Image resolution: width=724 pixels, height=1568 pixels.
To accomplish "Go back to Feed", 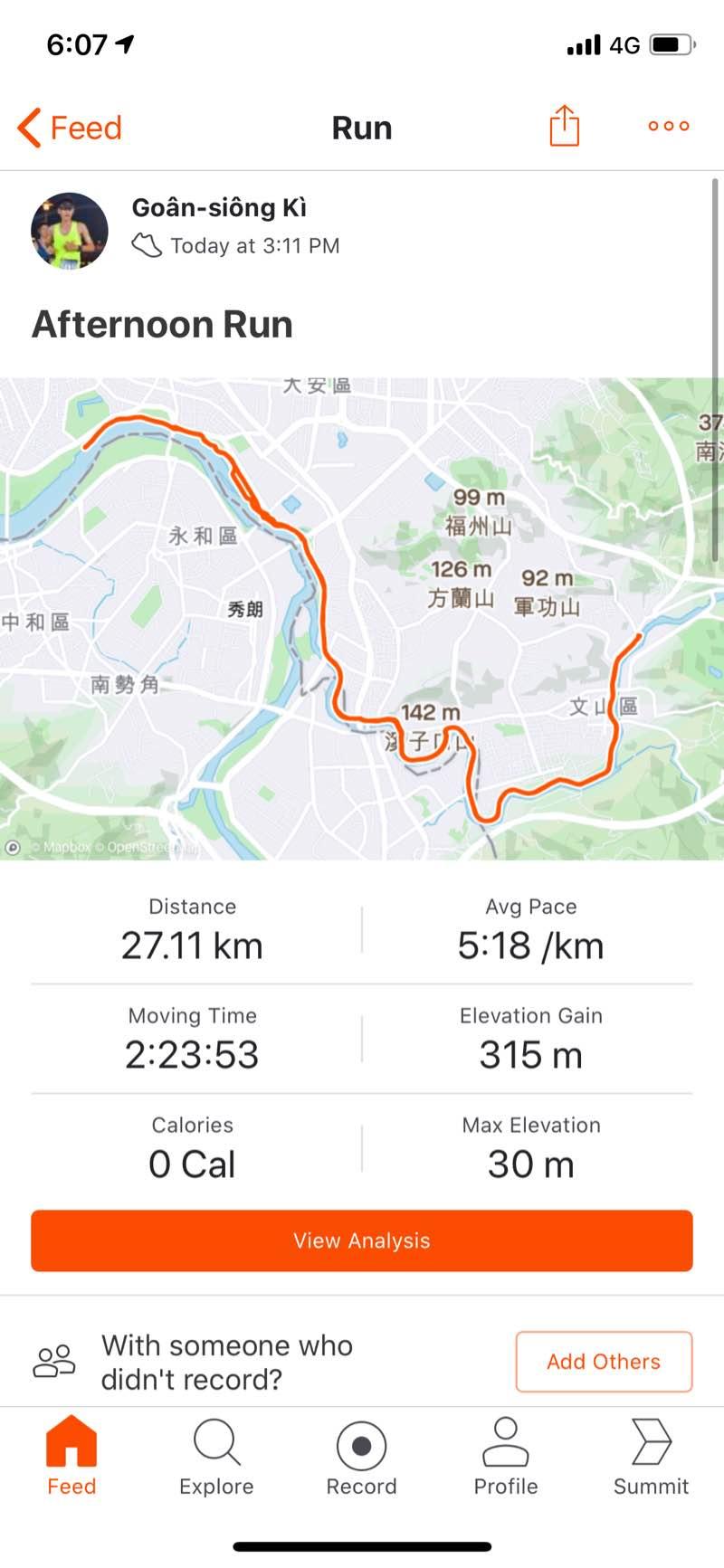I will 70,128.
